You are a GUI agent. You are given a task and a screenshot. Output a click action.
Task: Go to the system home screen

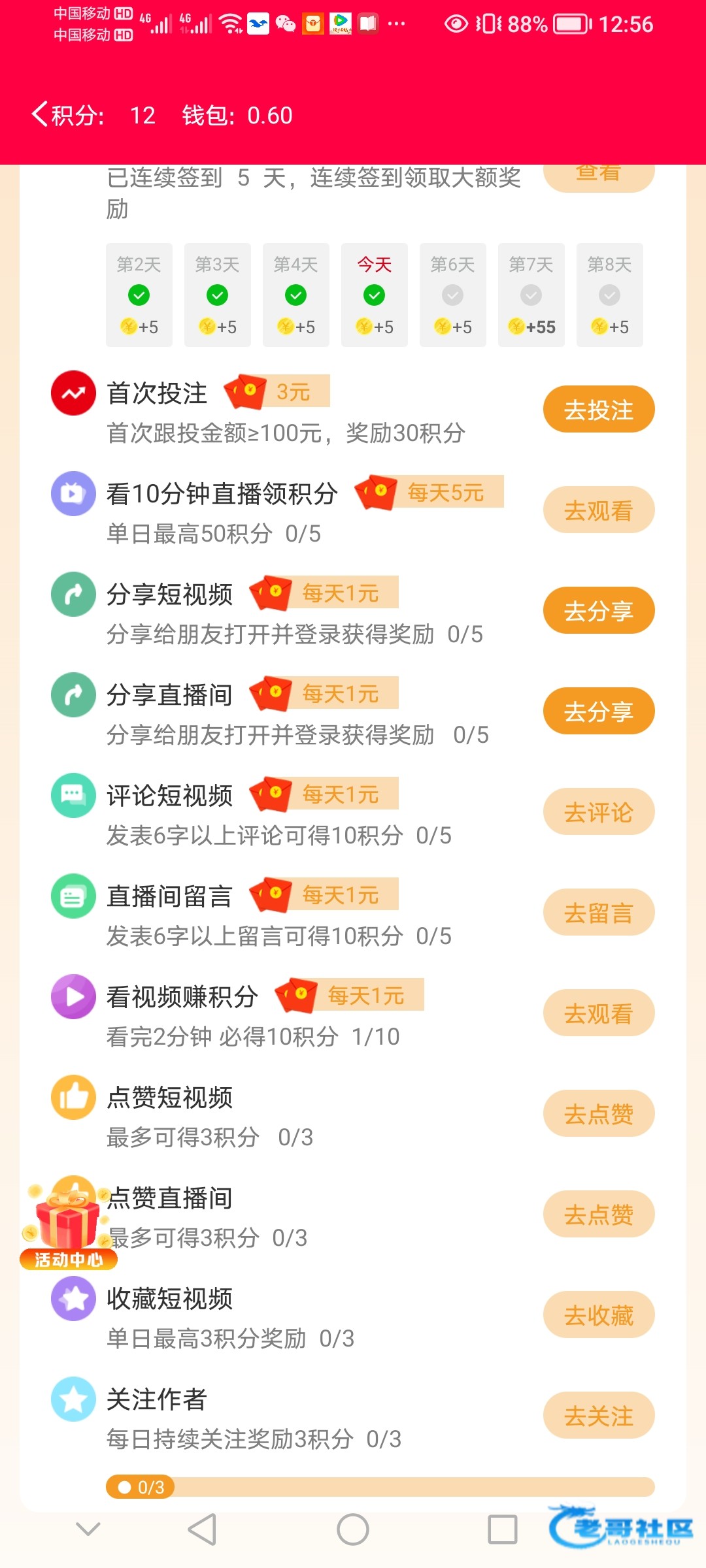(x=353, y=1529)
